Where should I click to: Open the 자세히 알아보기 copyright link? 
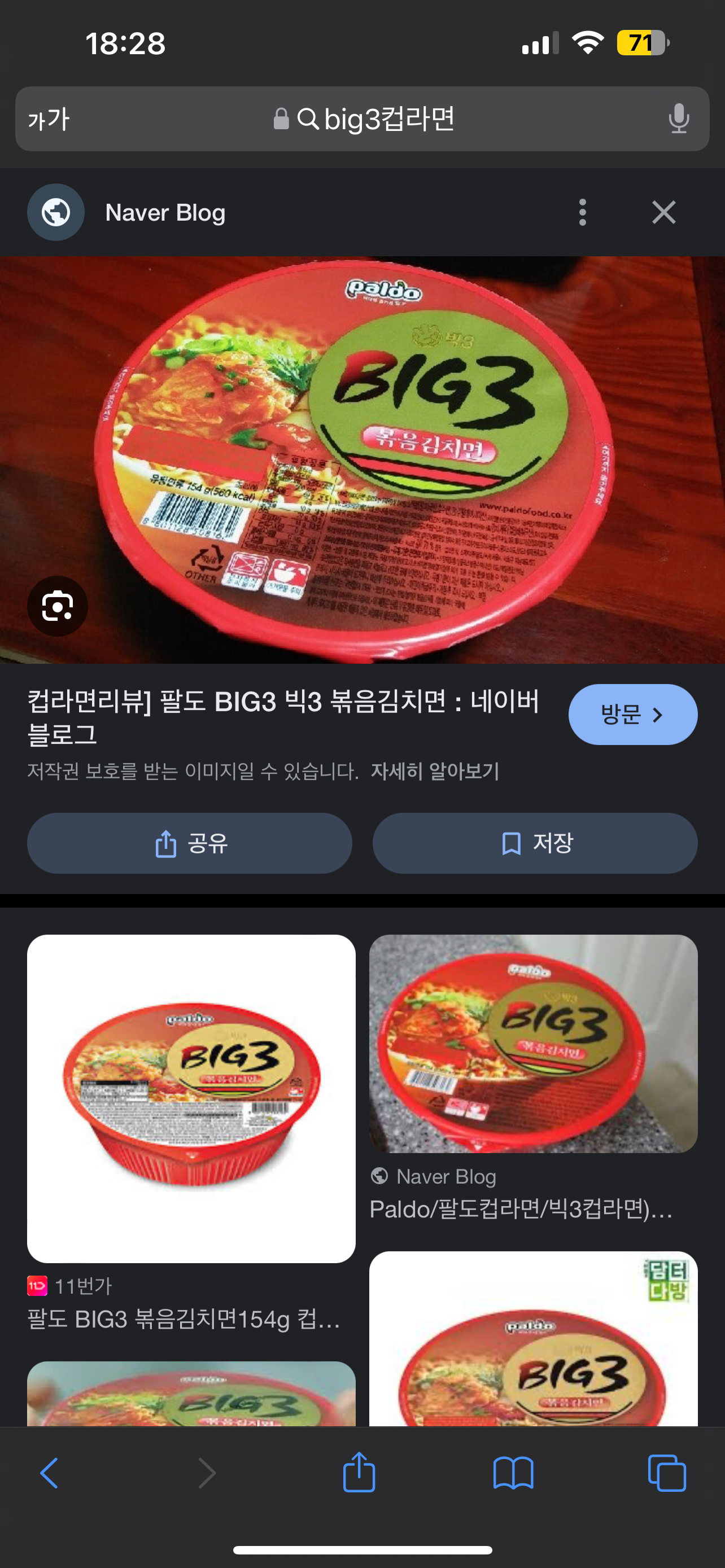[x=435, y=771]
